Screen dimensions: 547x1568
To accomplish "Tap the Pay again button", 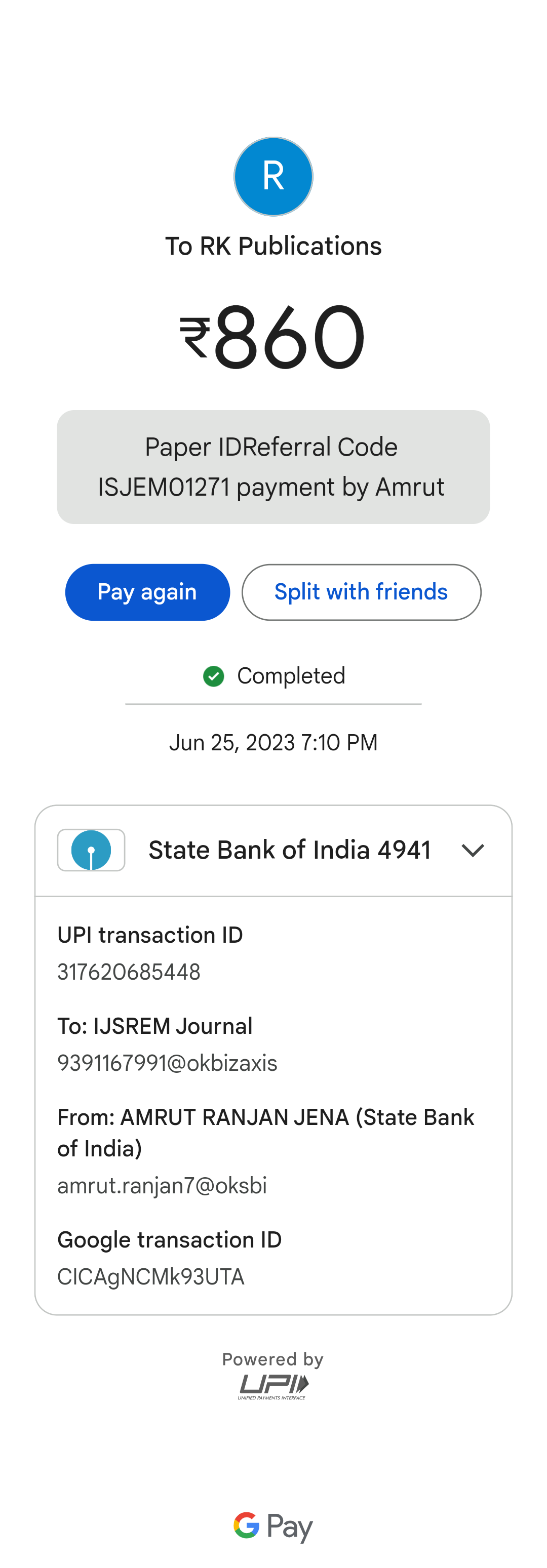I will (x=147, y=592).
